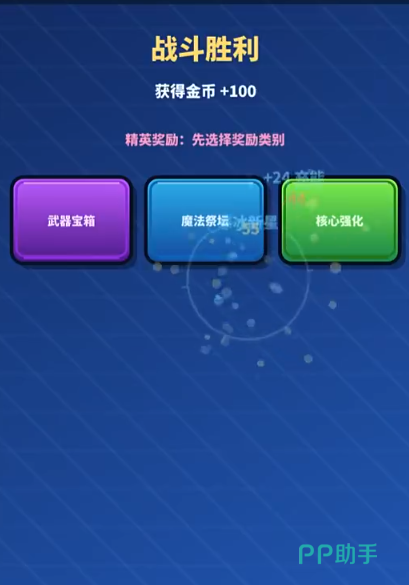Choose the 武器宝箱 reward
Screen dimensions: 409x585
[x=71, y=220]
